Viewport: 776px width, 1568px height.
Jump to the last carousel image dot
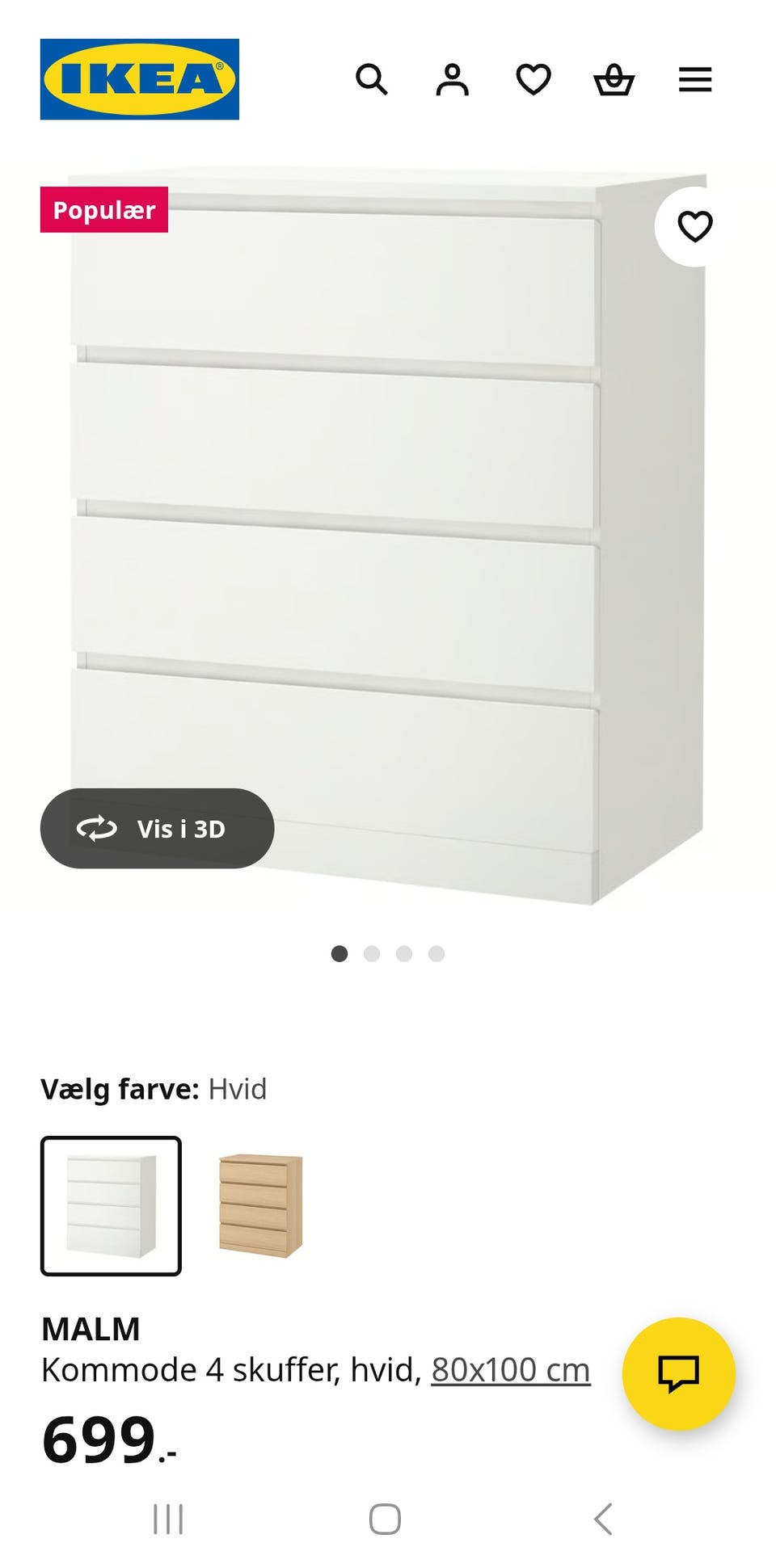437,953
